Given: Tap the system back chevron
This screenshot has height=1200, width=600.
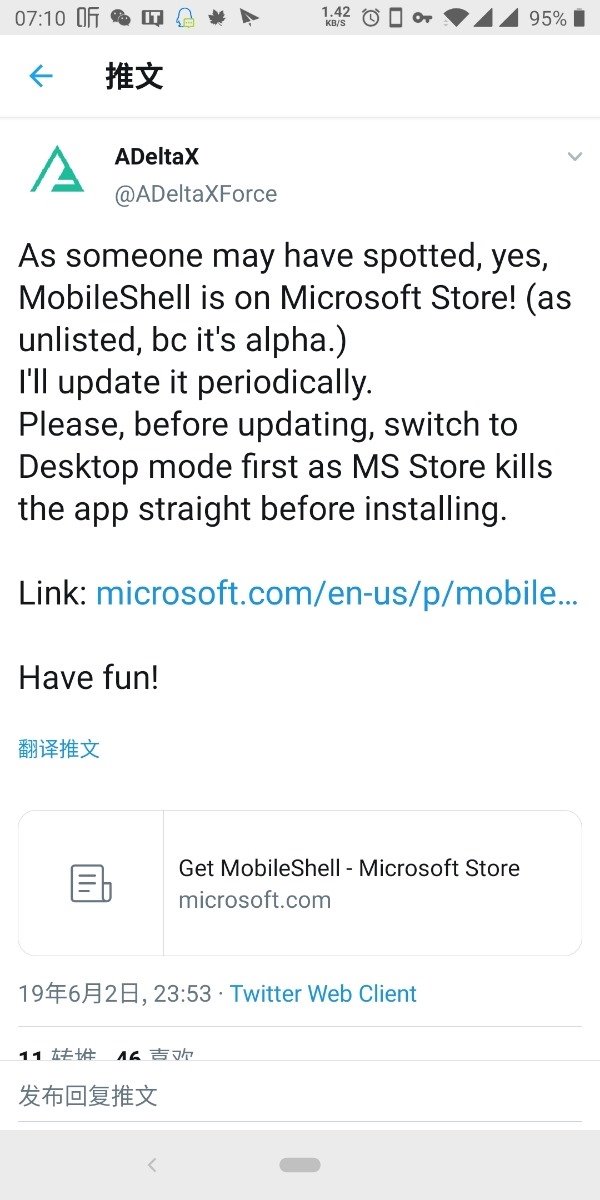Looking at the screenshot, I should (152, 1165).
